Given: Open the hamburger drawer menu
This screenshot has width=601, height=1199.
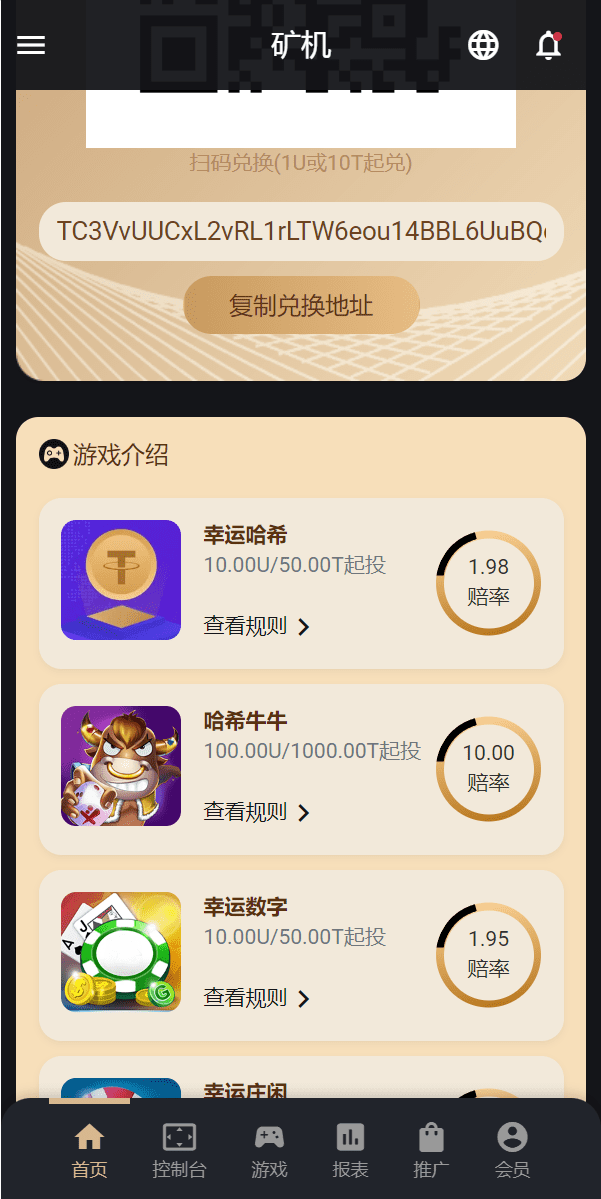Looking at the screenshot, I should pos(31,45).
